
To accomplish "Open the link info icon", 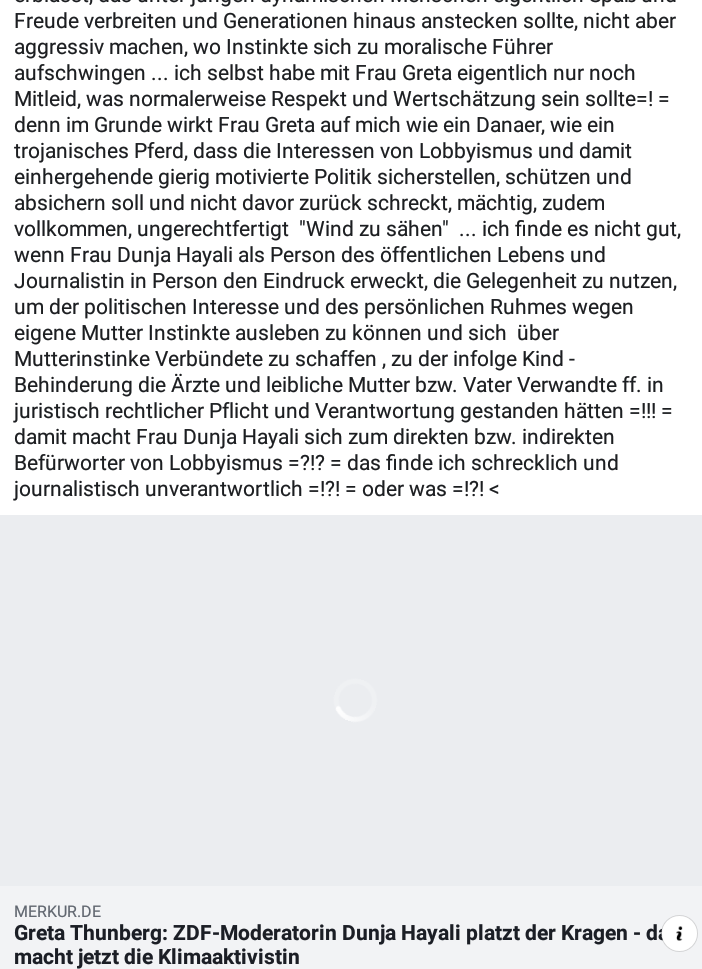I will click(x=679, y=933).
